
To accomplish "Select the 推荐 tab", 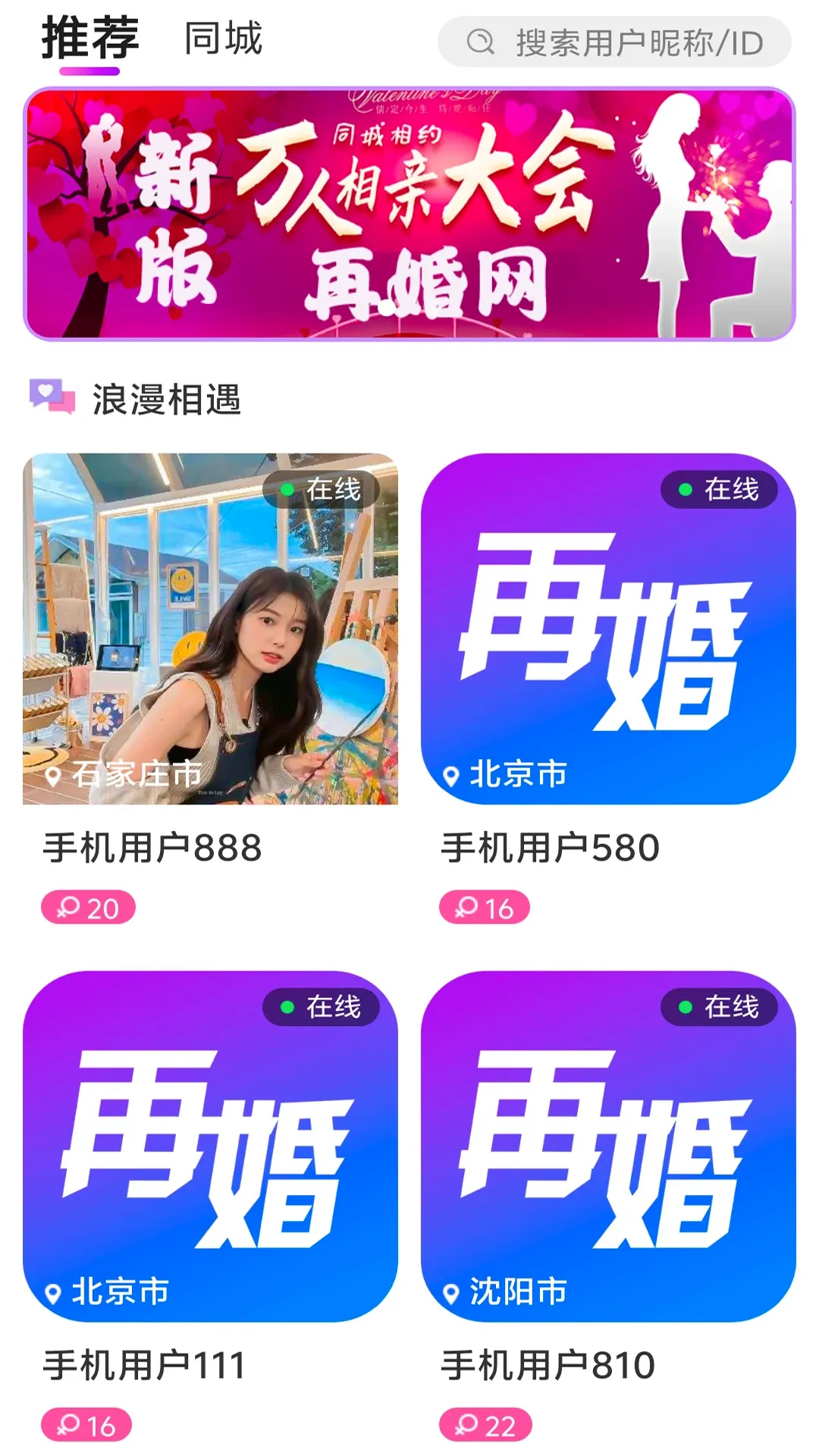I will click(x=90, y=39).
